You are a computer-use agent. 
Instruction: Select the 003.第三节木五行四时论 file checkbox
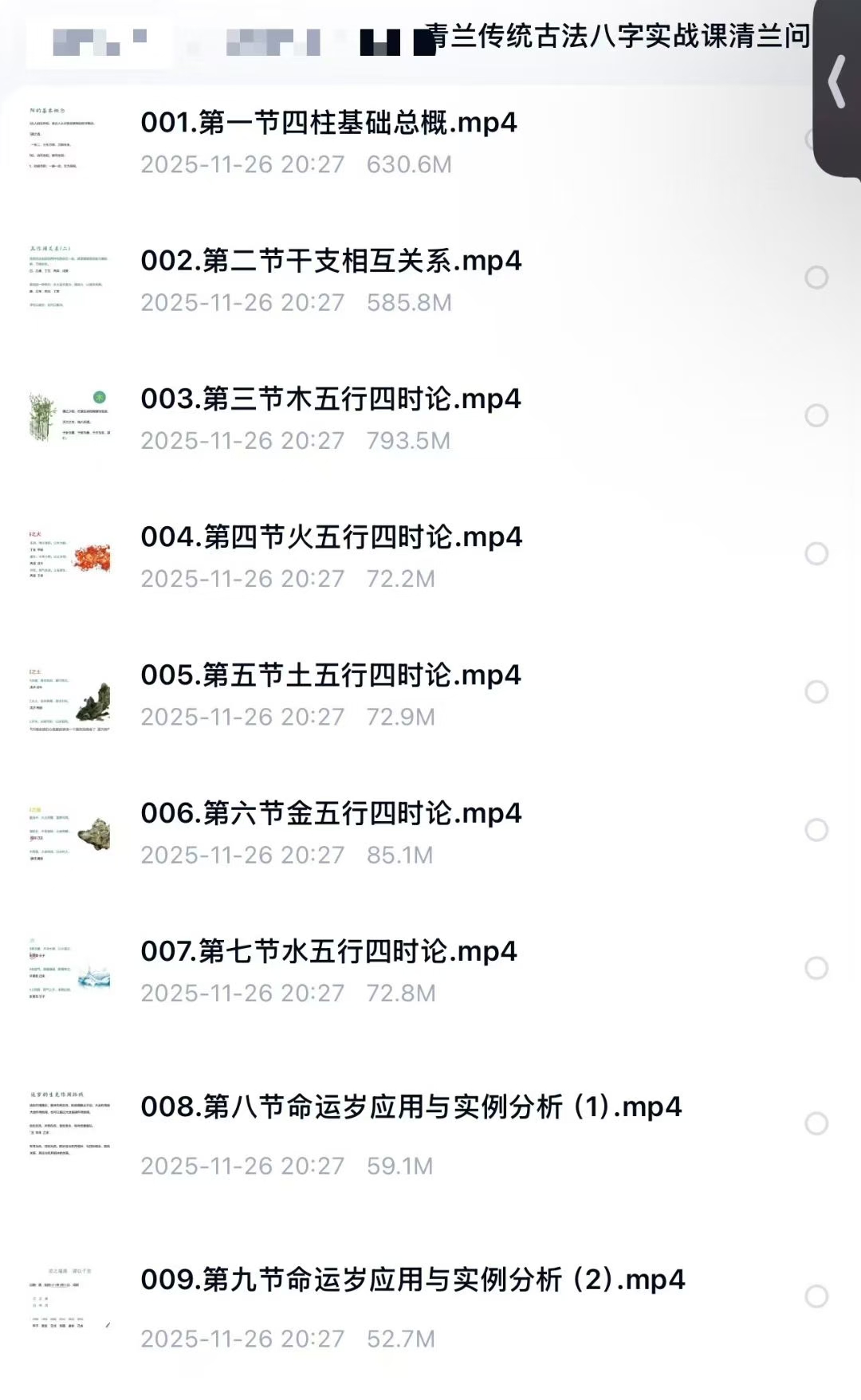pos(816,415)
